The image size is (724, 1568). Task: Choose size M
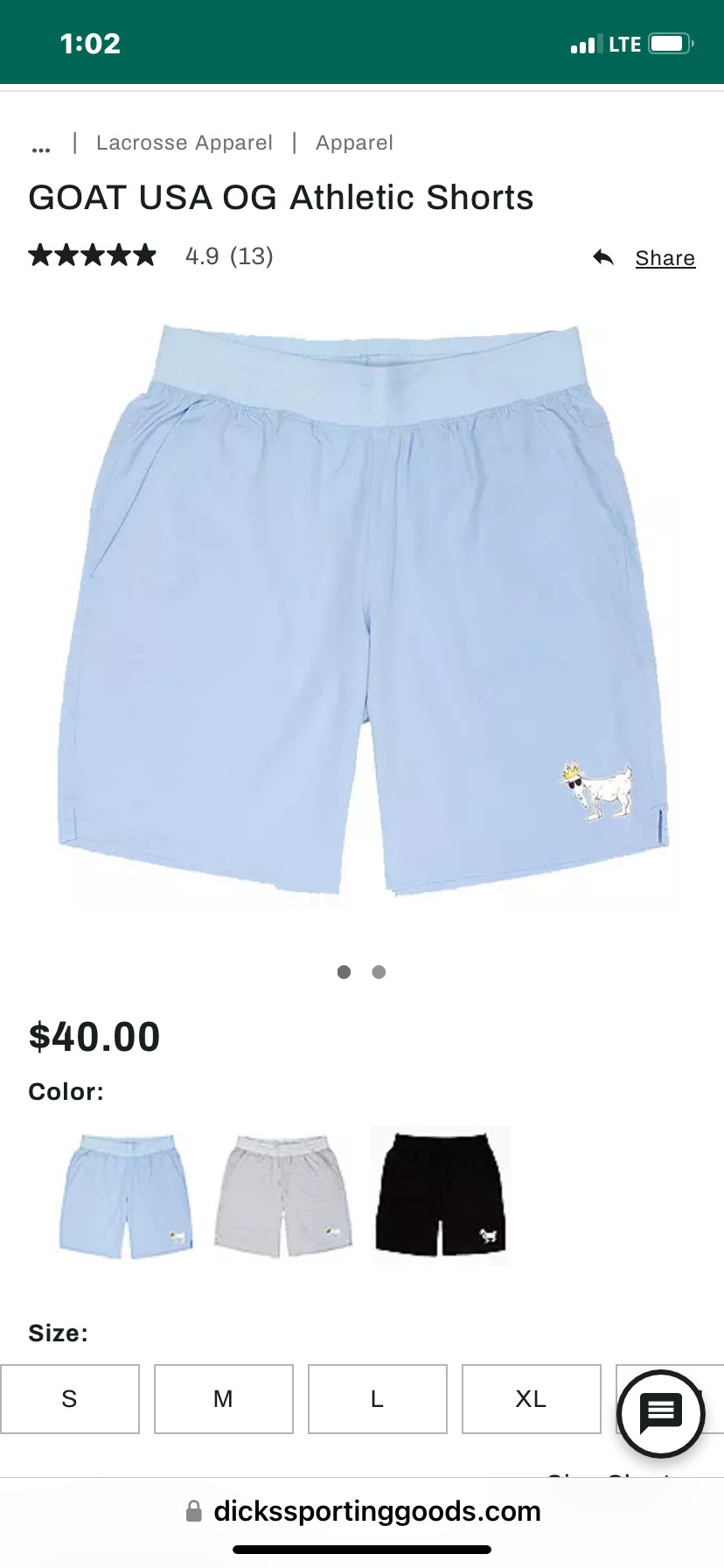click(x=224, y=1399)
